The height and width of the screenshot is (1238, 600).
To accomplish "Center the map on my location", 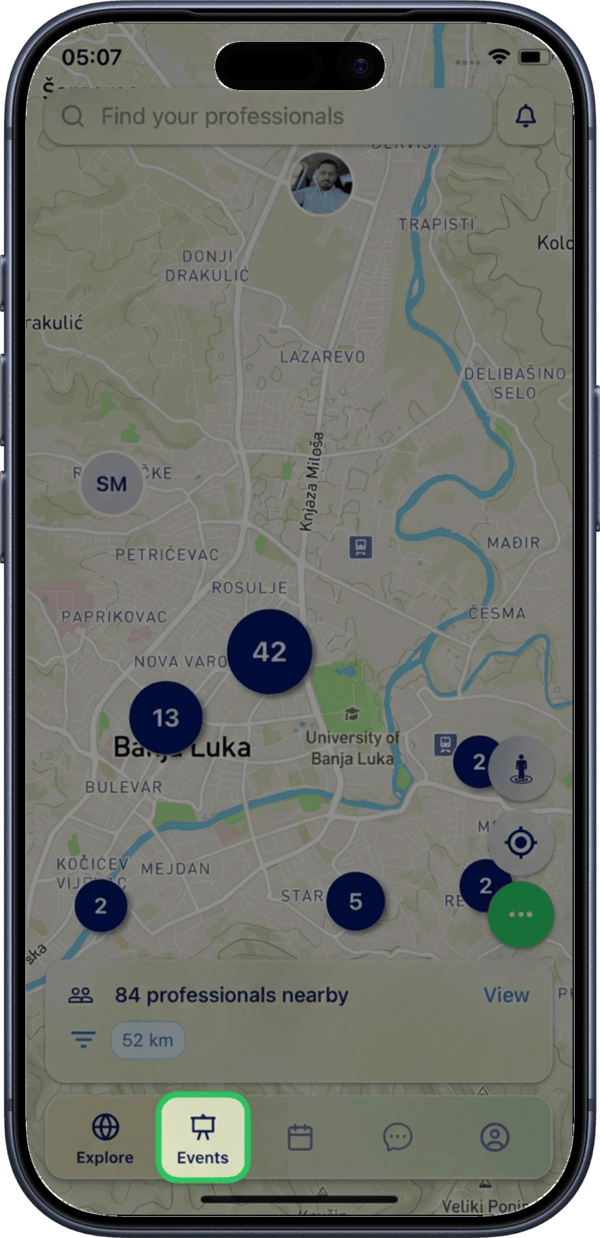I will (521, 842).
